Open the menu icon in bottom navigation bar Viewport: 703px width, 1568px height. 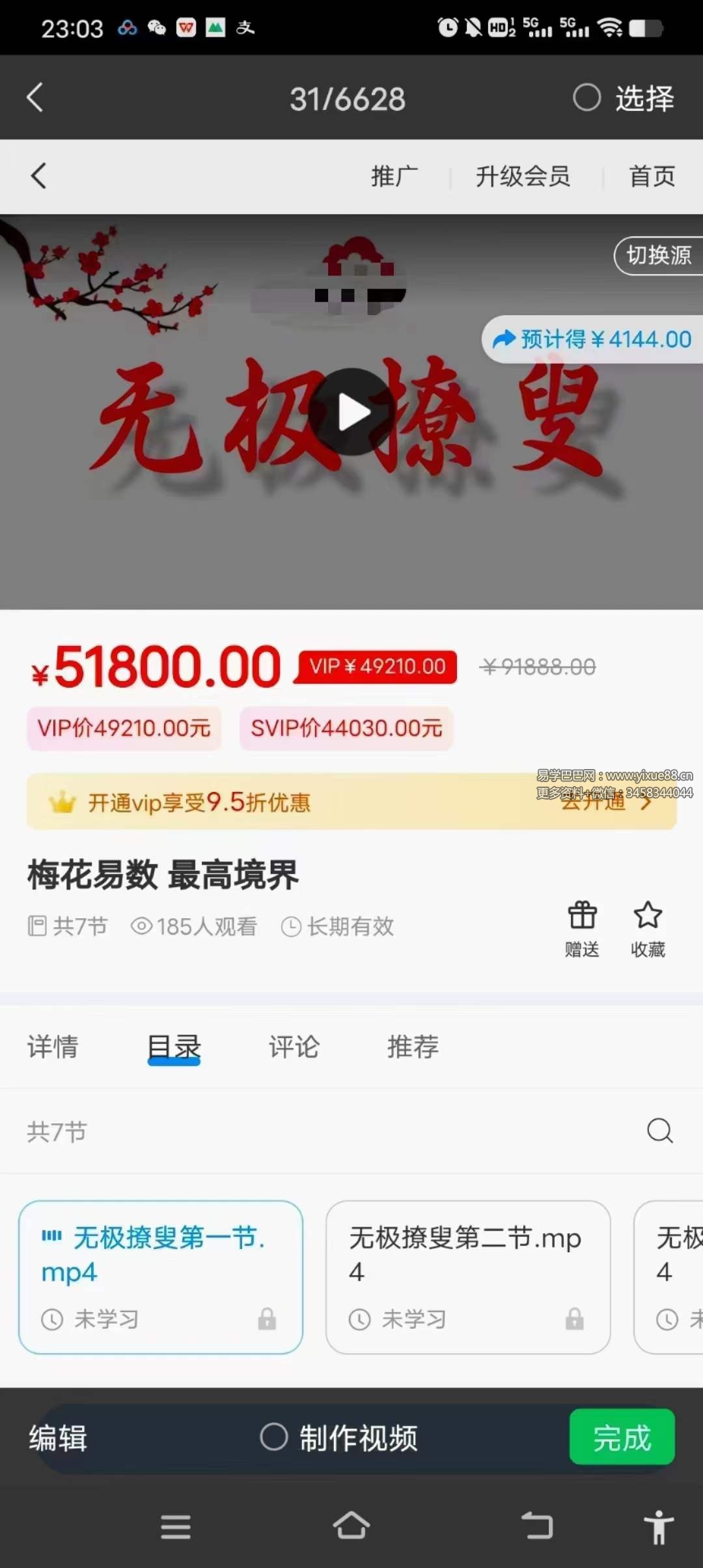176,1527
